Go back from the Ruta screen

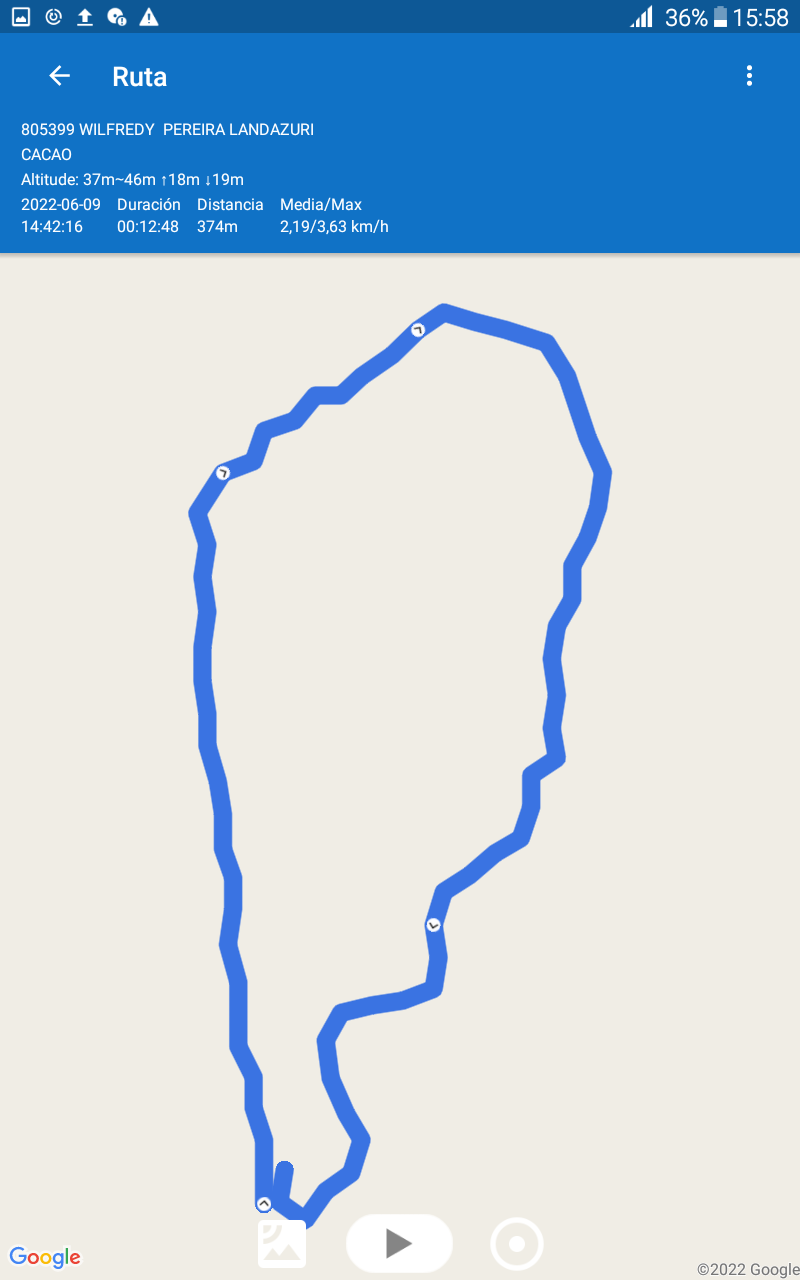(x=60, y=76)
